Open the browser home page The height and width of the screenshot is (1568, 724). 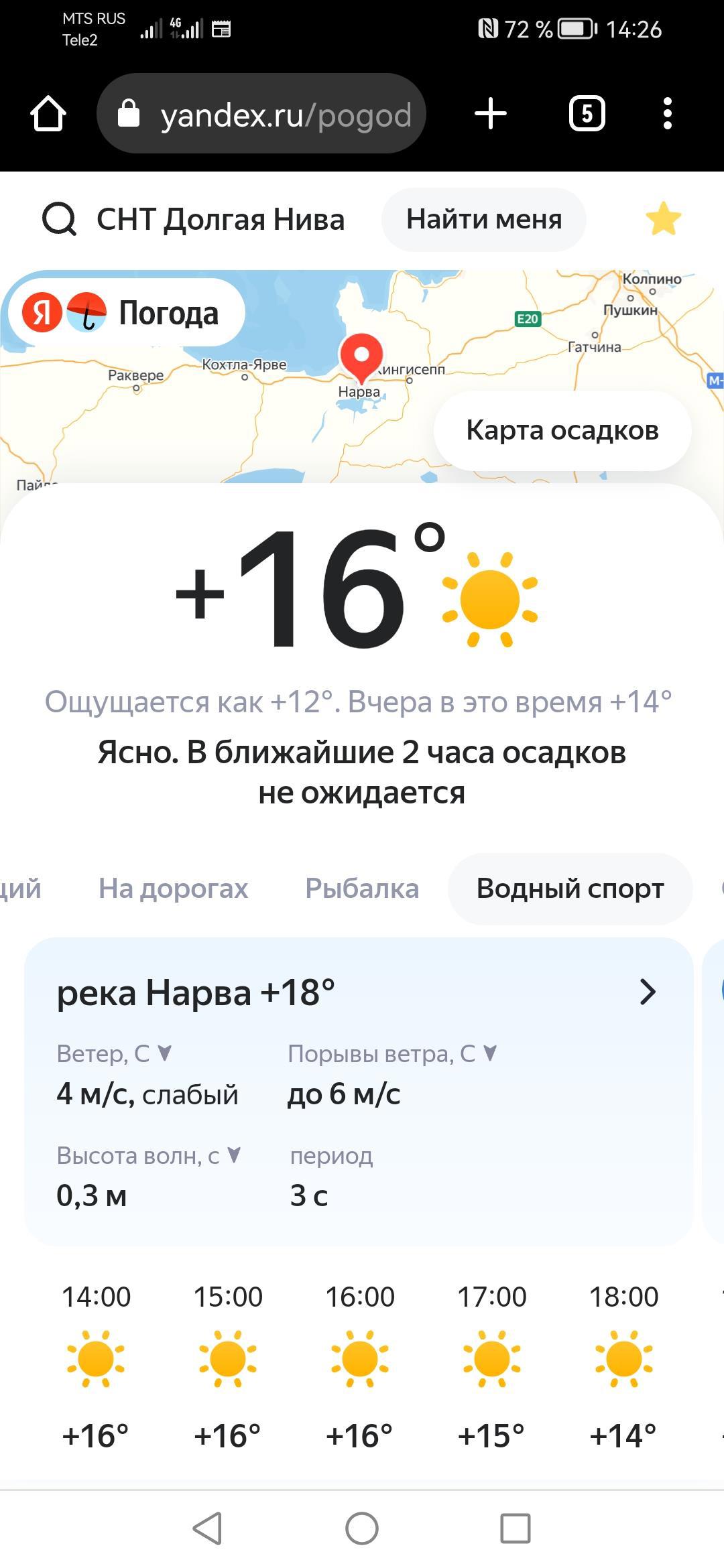coord(48,113)
